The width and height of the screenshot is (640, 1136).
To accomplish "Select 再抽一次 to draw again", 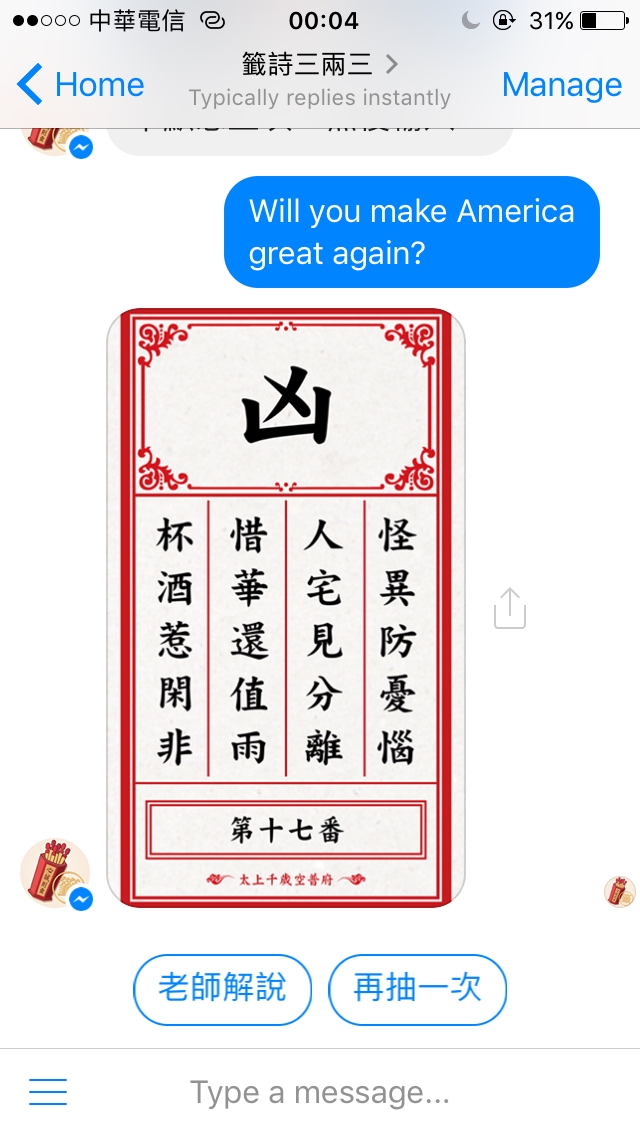I will [x=417, y=989].
